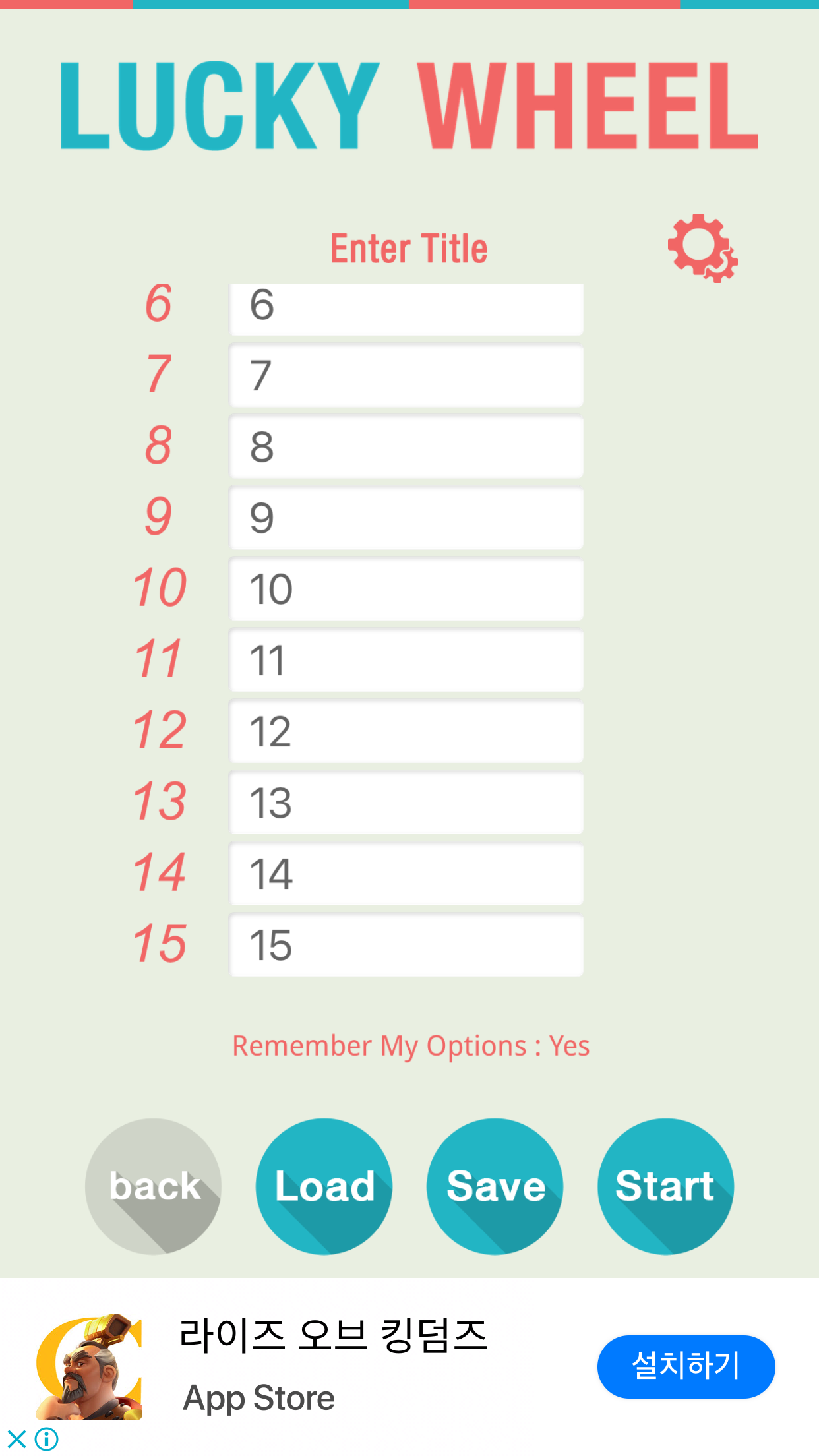Focus the option 9 text field

(x=406, y=518)
